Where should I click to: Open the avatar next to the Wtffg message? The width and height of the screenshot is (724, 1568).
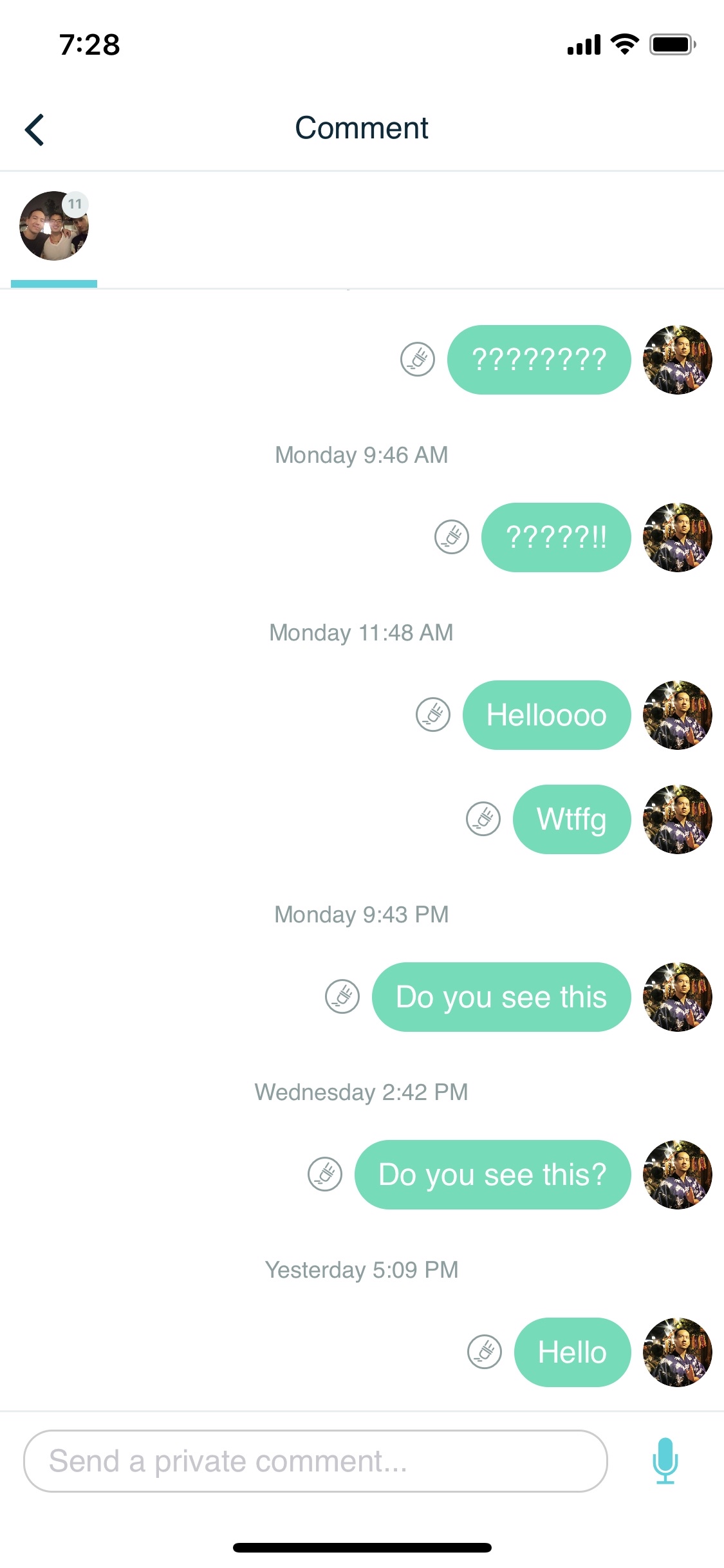(677, 819)
